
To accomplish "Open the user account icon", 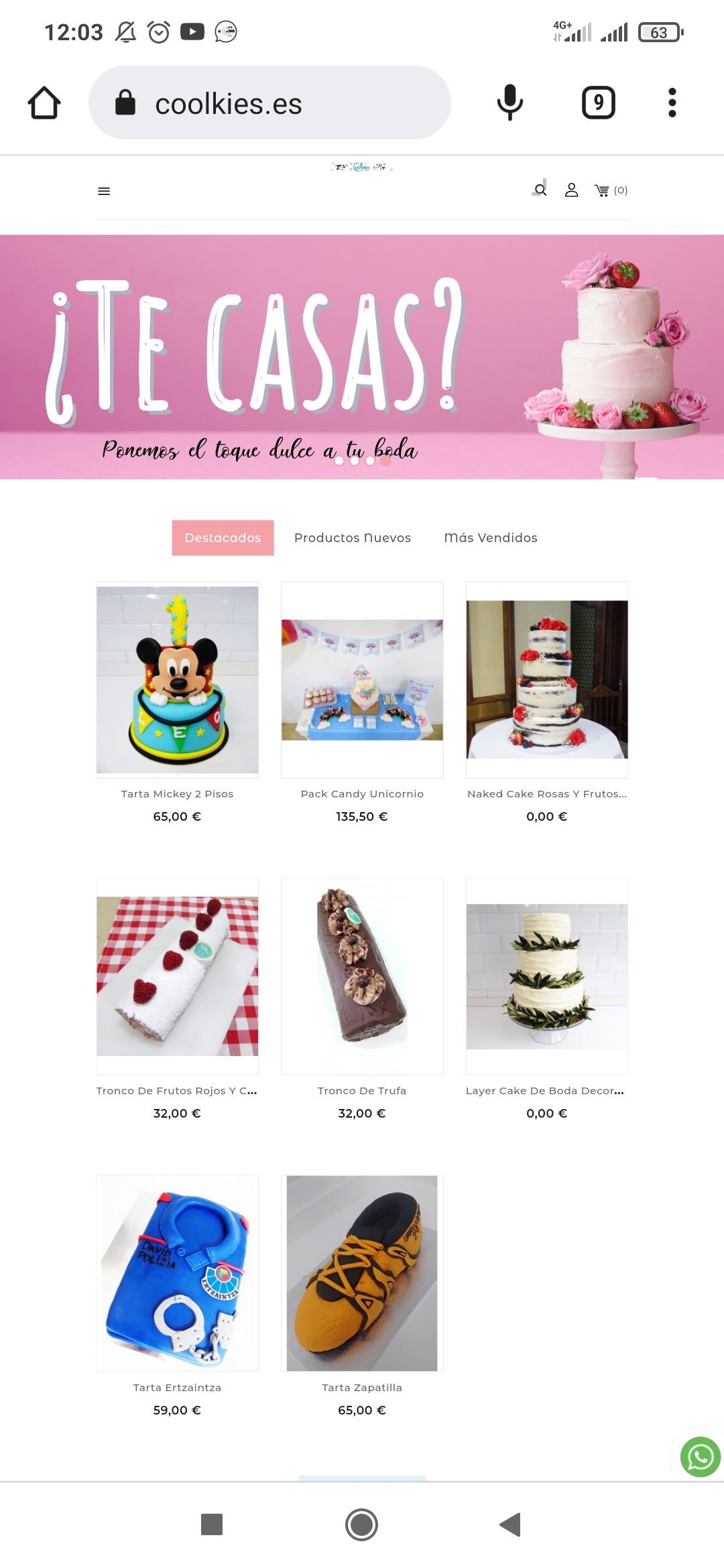I will (x=571, y=190).
